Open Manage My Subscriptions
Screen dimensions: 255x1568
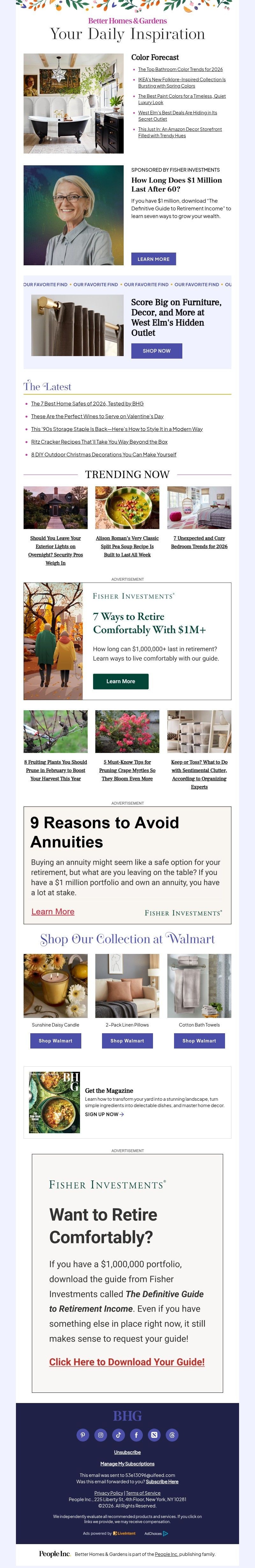[127, 1464]
